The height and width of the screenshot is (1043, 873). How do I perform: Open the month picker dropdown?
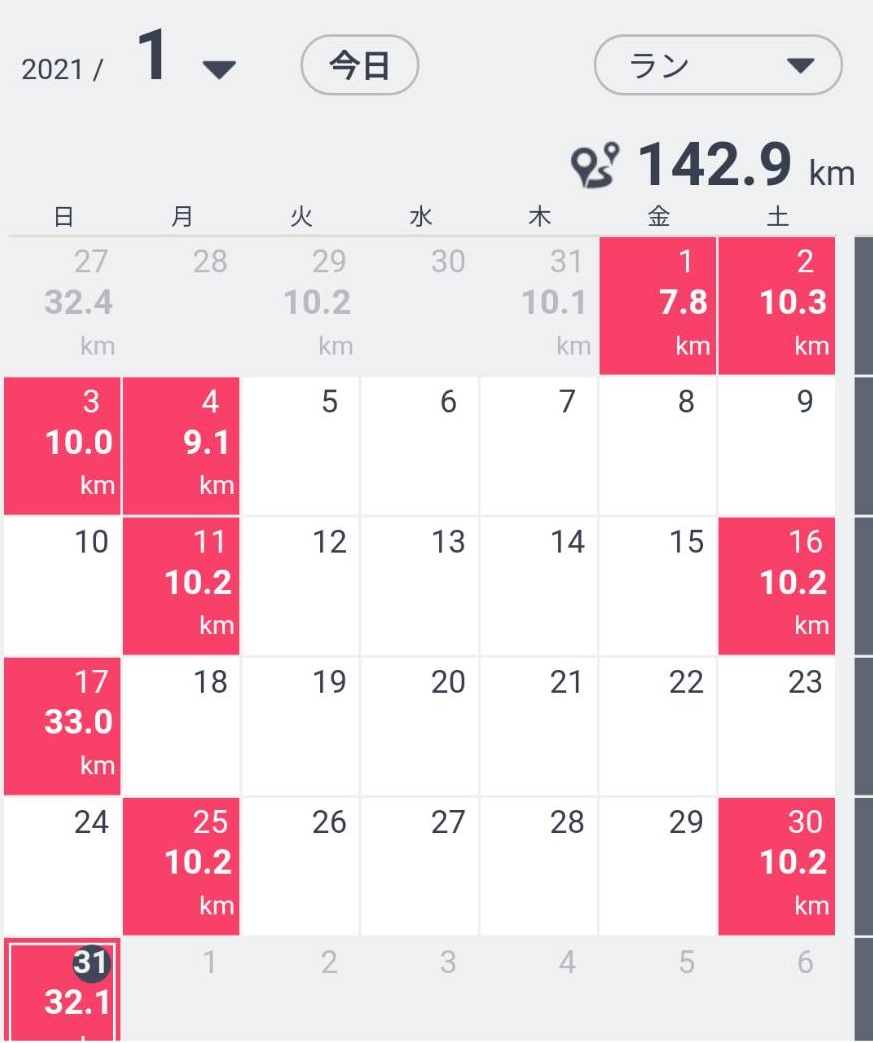point(218,68)
